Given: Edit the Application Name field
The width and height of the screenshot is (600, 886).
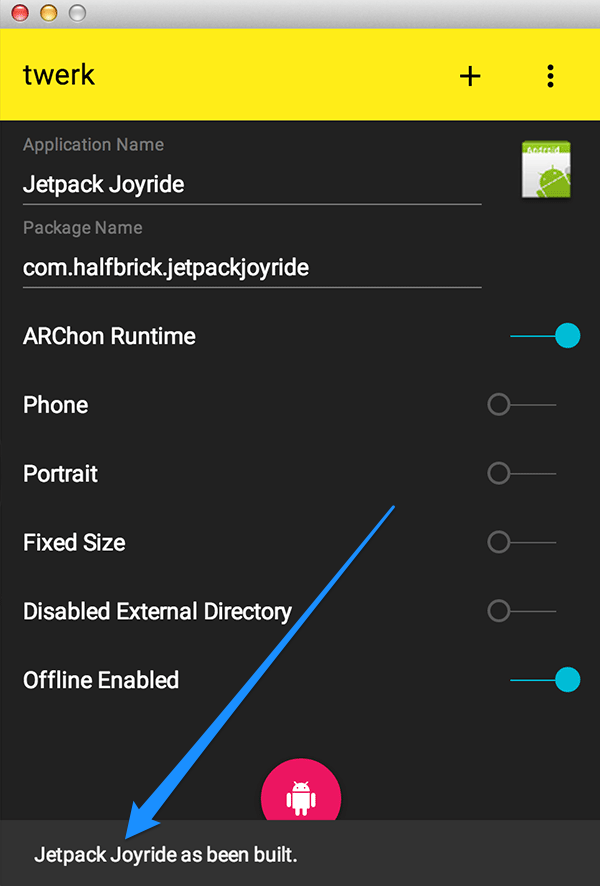Looking at the screenshot, I should (x=251, y=185).
